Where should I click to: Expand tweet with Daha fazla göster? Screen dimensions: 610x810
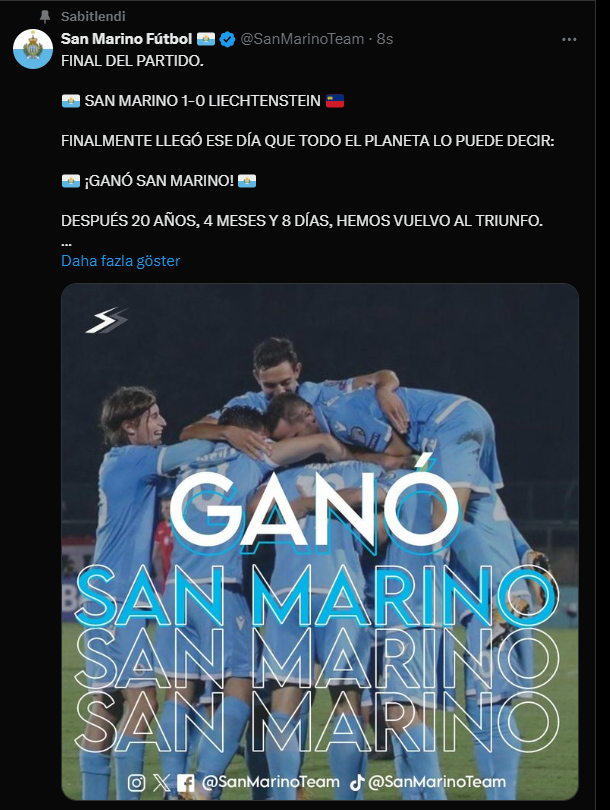pyautogui.click(x=120, y=260)
